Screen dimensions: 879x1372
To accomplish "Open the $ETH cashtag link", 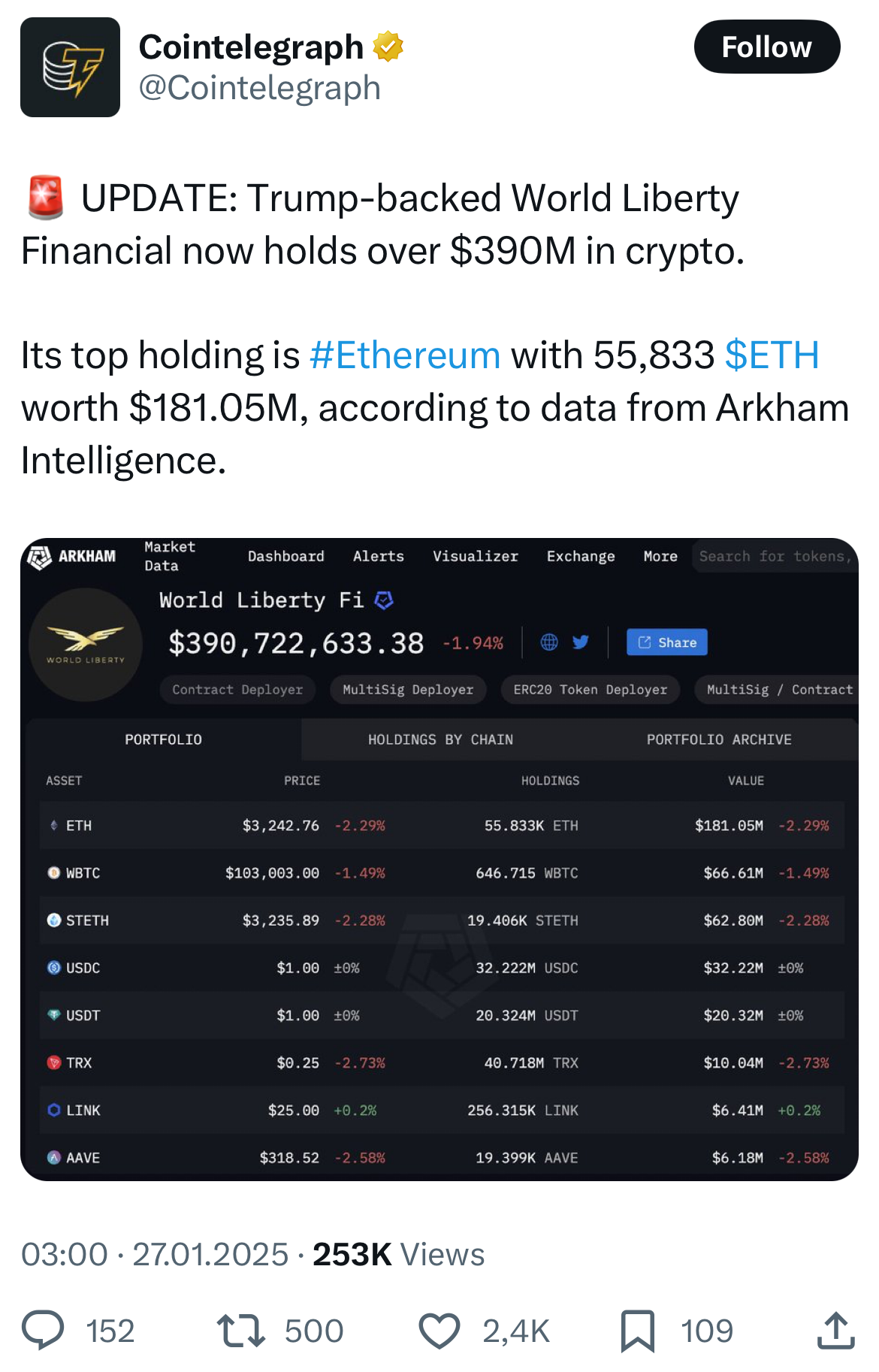I will (772, 355).
